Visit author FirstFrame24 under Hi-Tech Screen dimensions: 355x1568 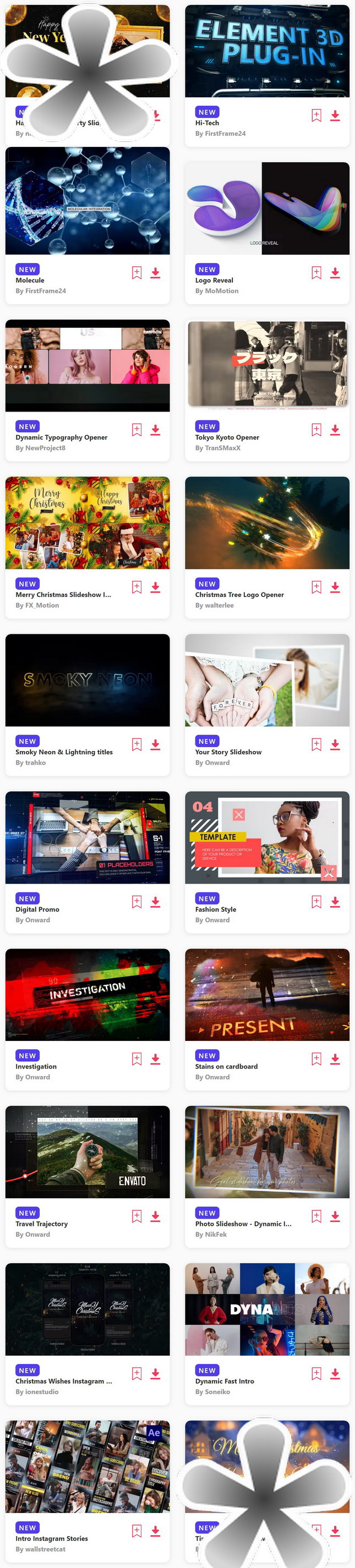(x=220, y=134)
